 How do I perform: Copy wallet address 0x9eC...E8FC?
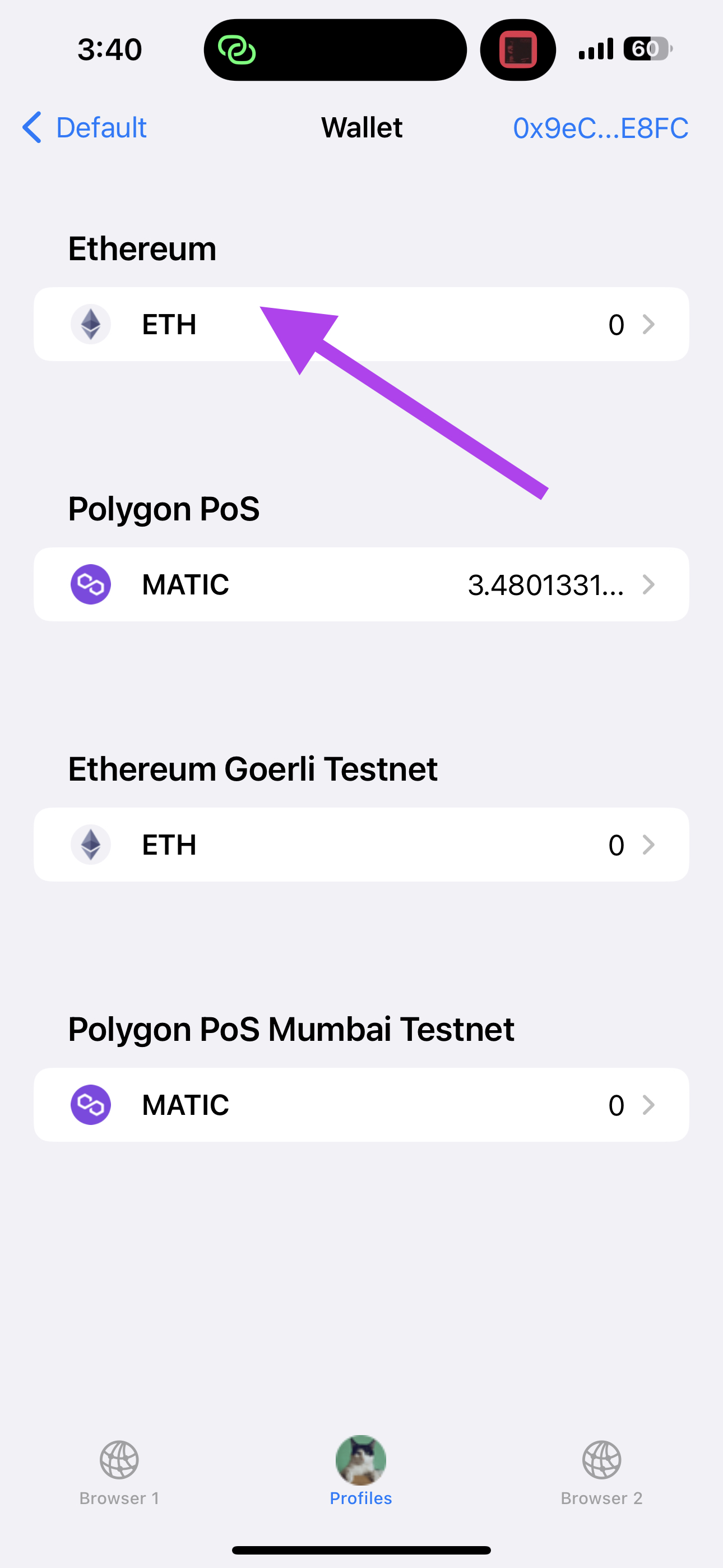tap(600, 127)
